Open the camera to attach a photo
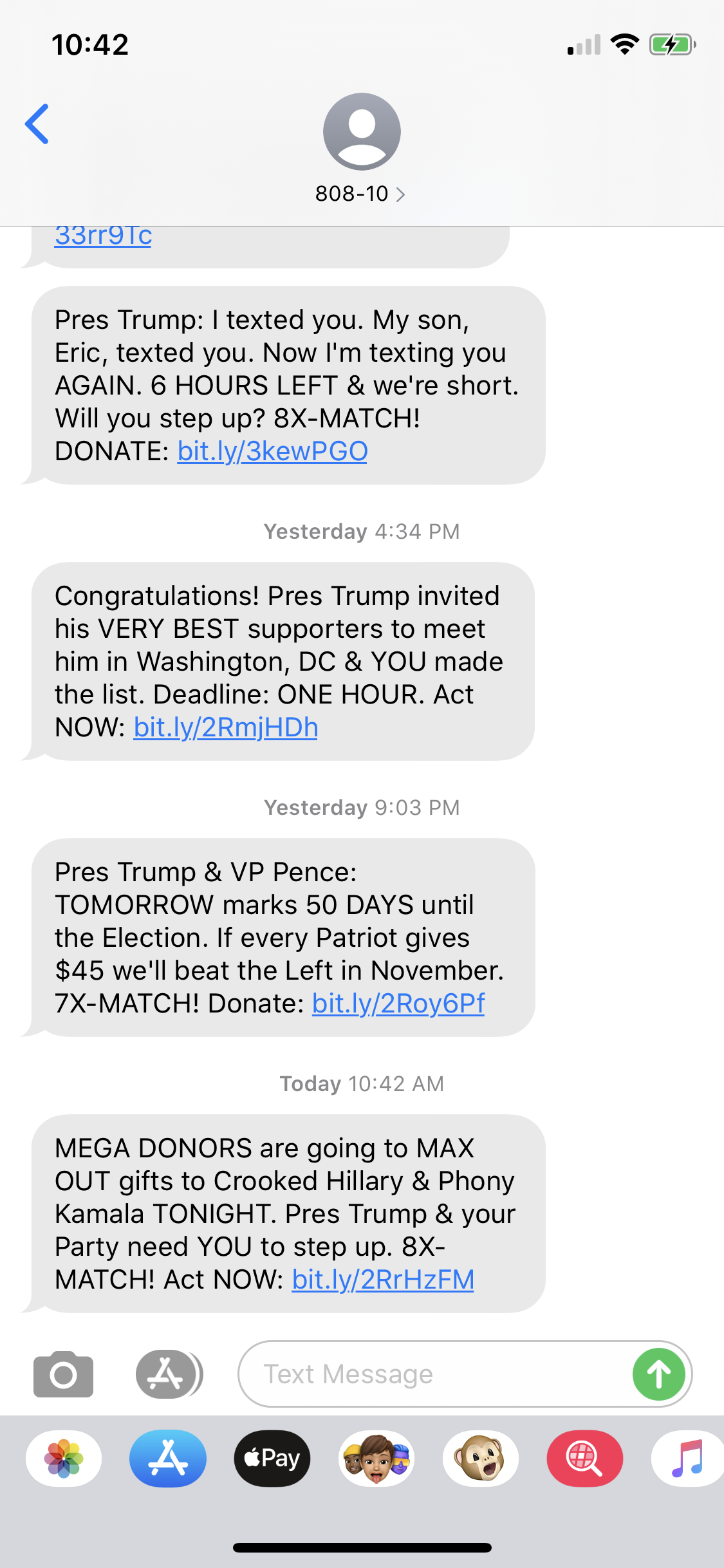The image size is (724, 1568). [63, 1374]
